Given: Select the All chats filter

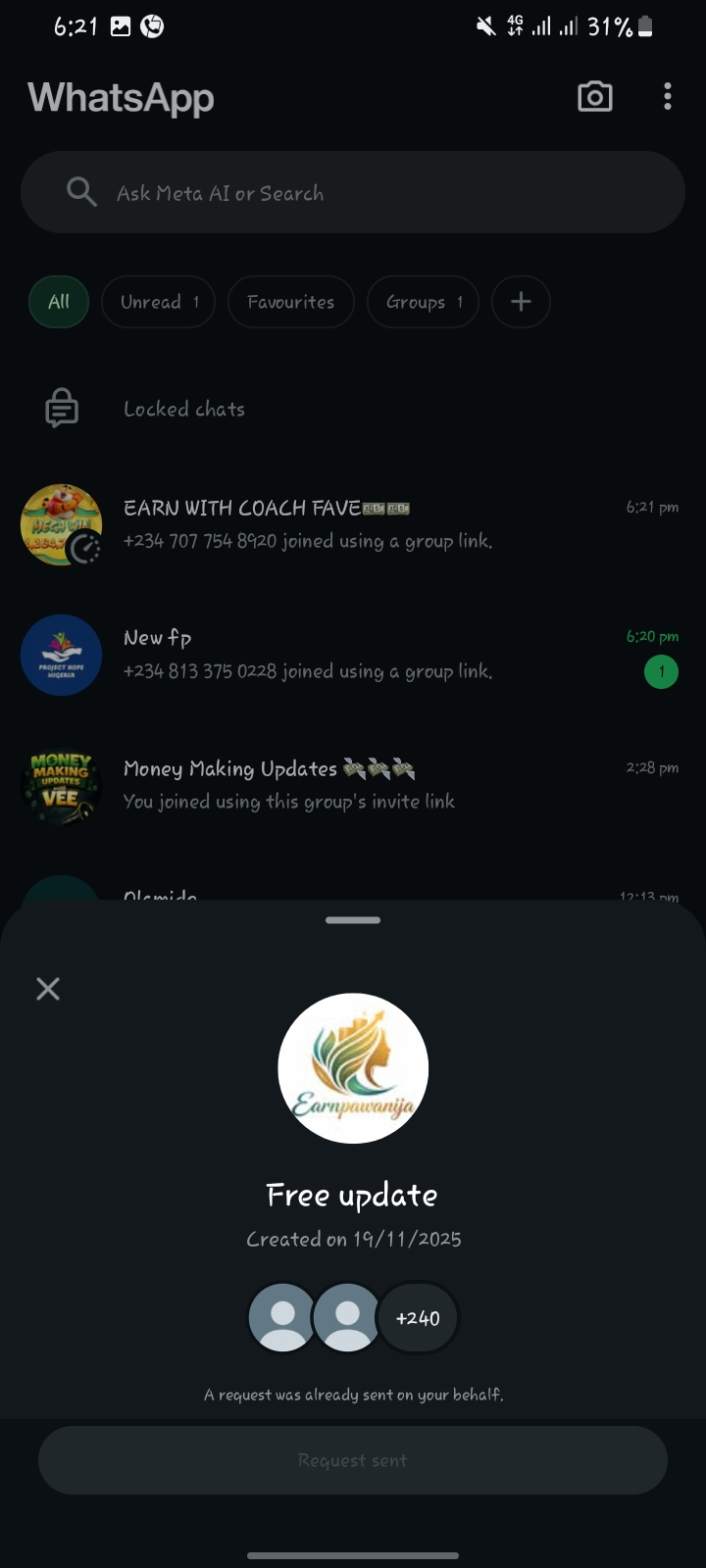Looking at the screenshot, I should 59,302.
